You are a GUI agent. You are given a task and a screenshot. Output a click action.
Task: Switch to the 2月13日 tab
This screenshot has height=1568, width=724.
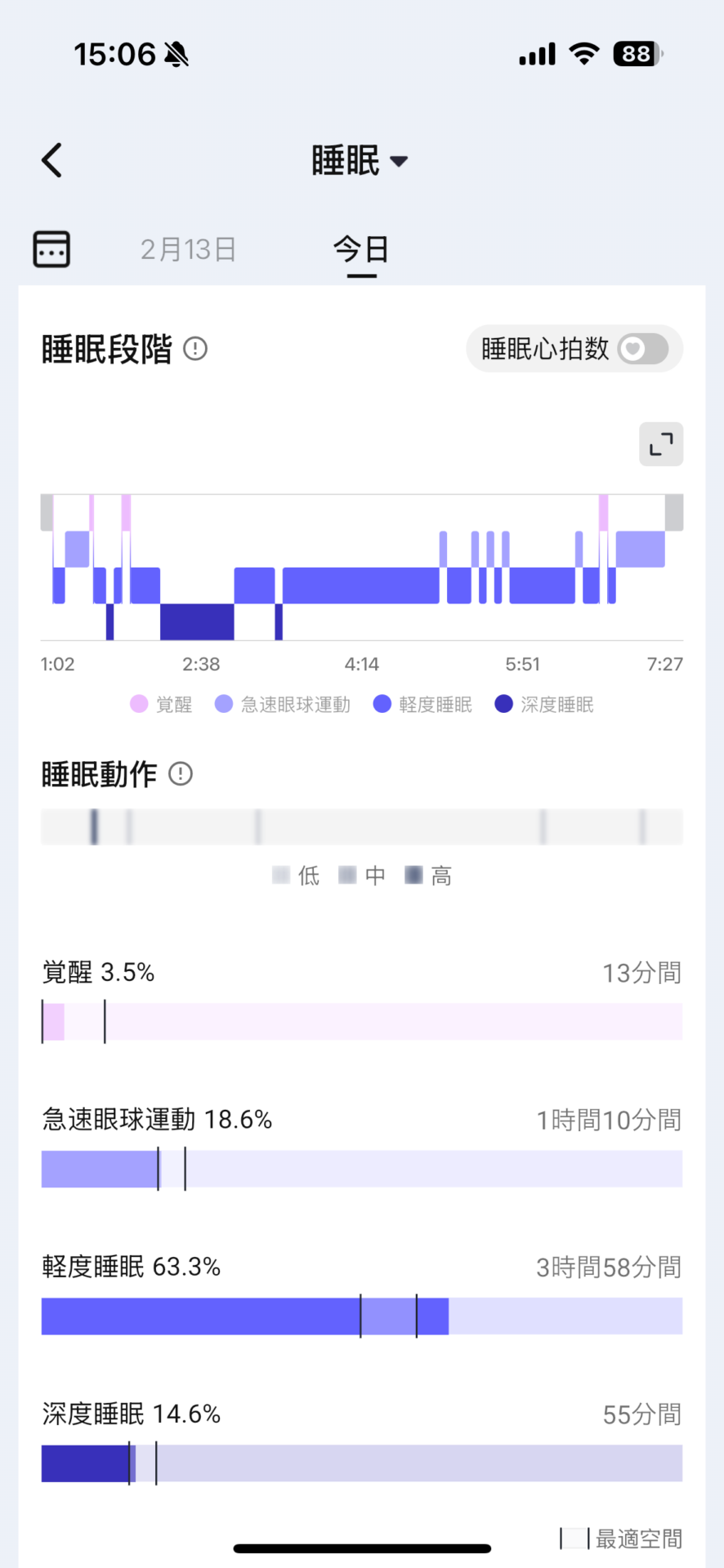[x=188, y=249]
